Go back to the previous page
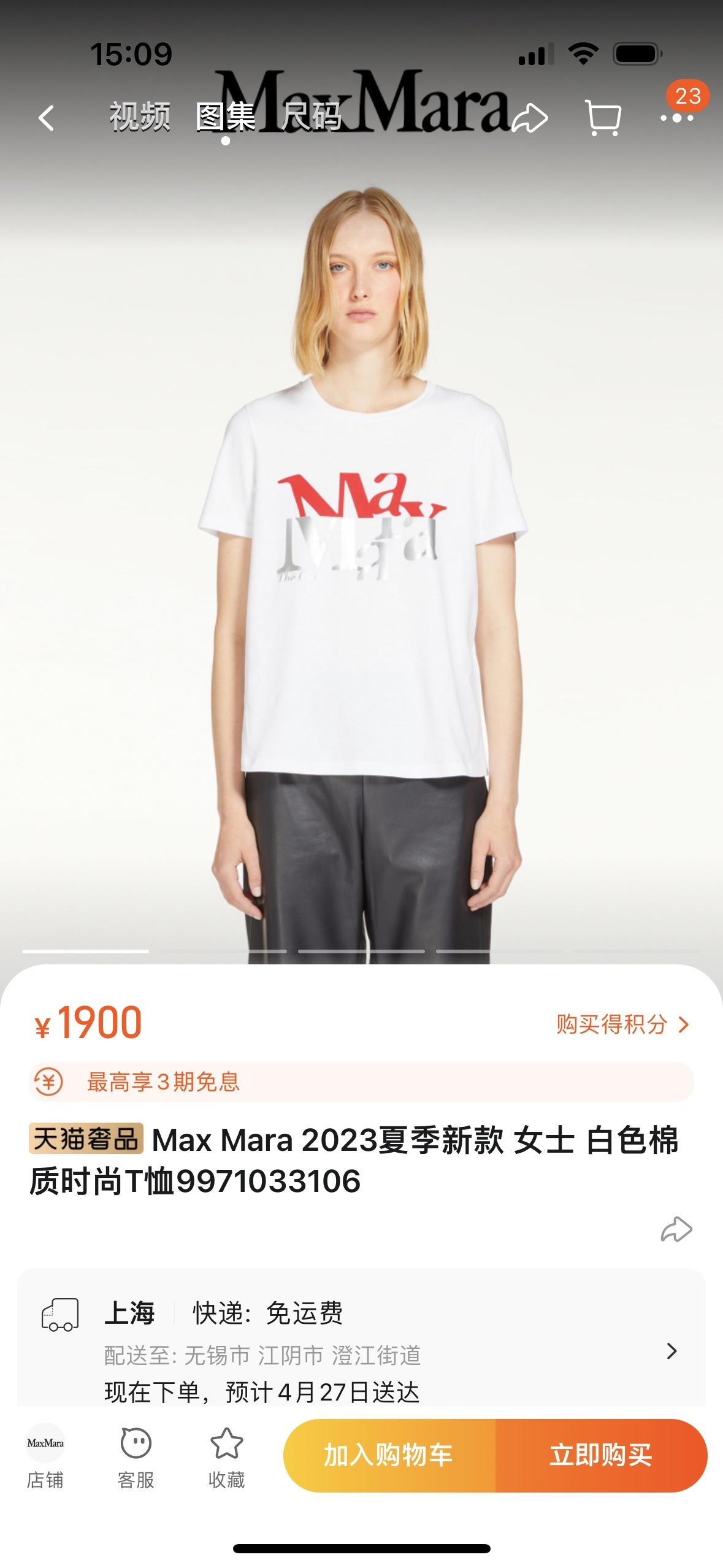The width and height of the screenshot is (723, 1568). coord(47,118)
